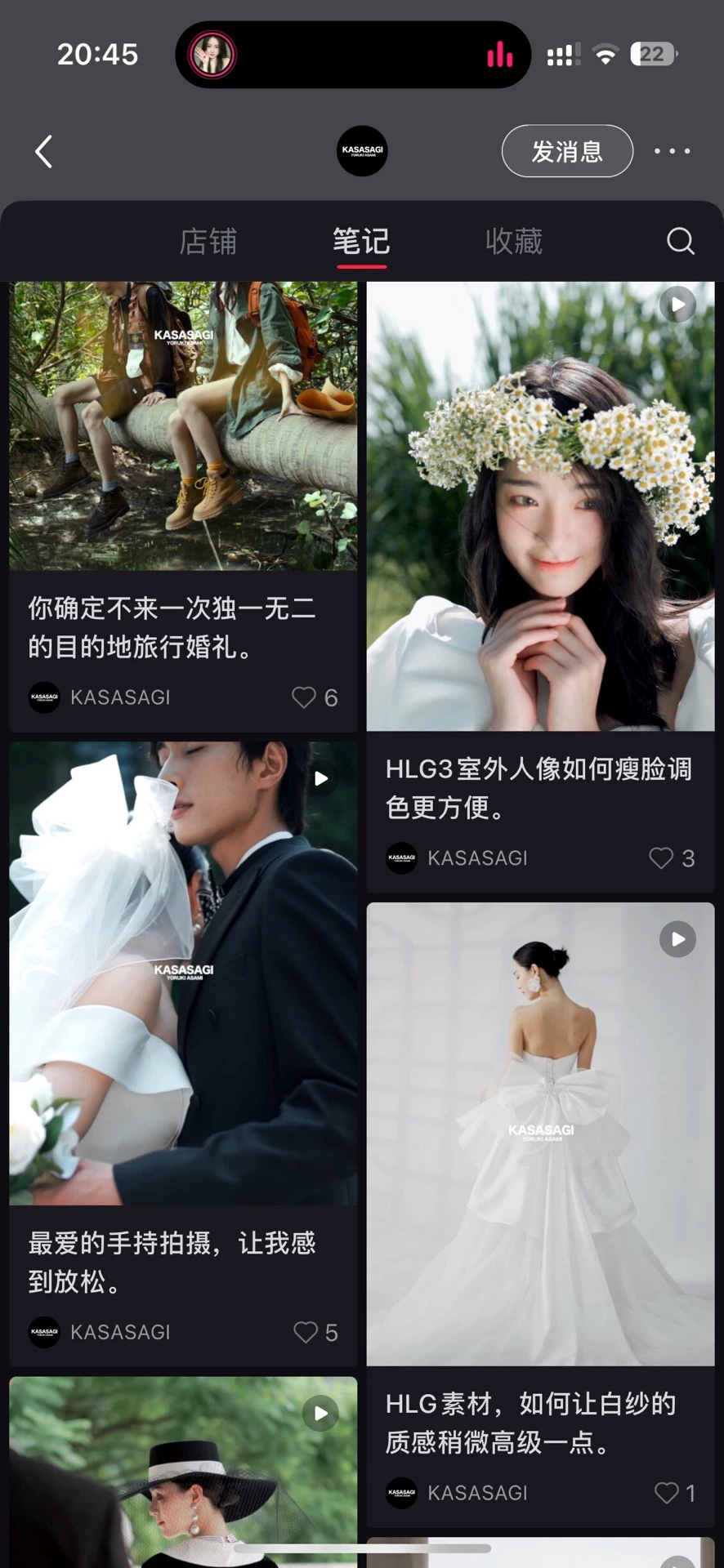
Task: Open the 最爱的手持拍摄 video note
Action: click(183, 972)
